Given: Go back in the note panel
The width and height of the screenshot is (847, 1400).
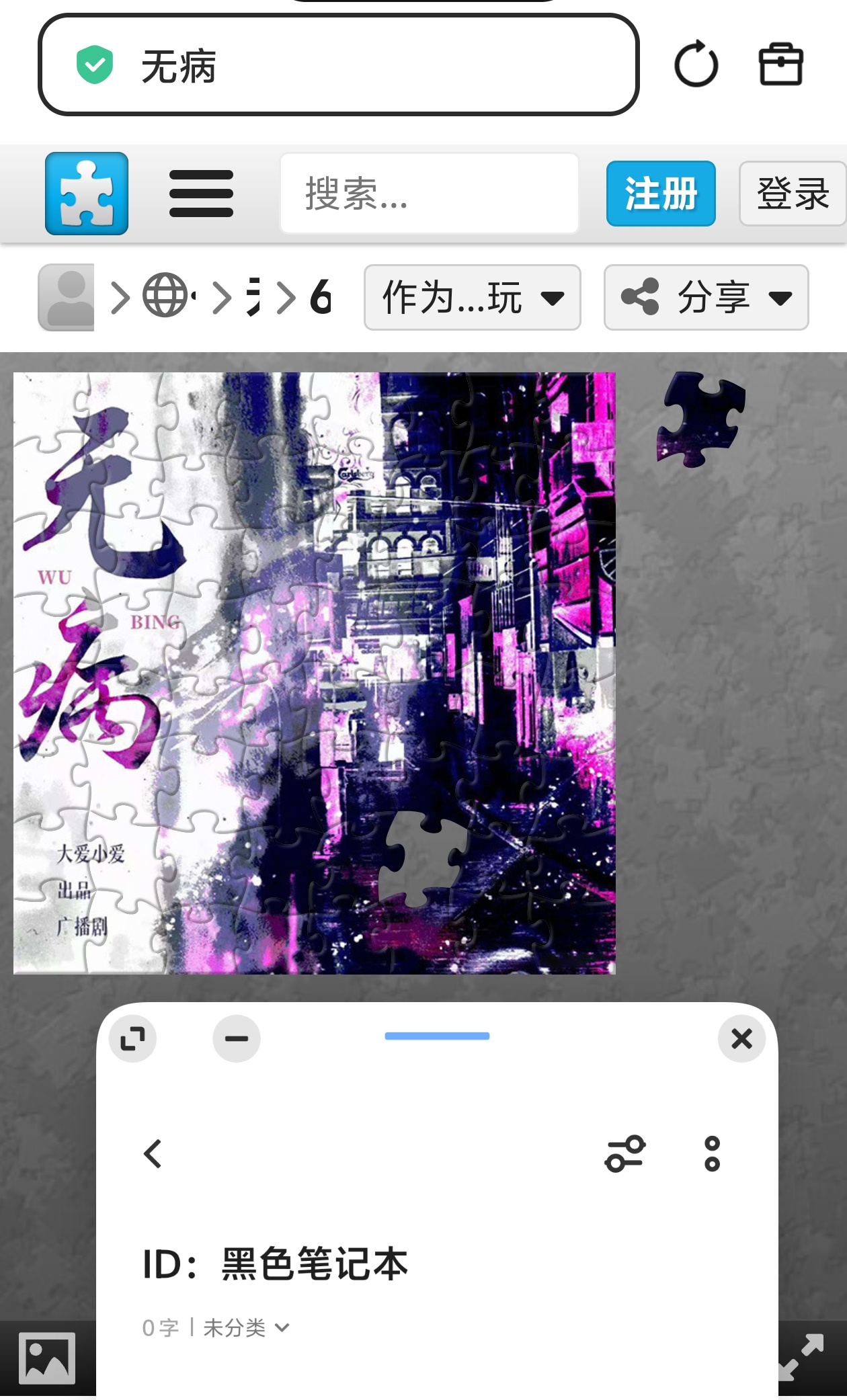Looking at the screenshot, I should click(153, 1153).
